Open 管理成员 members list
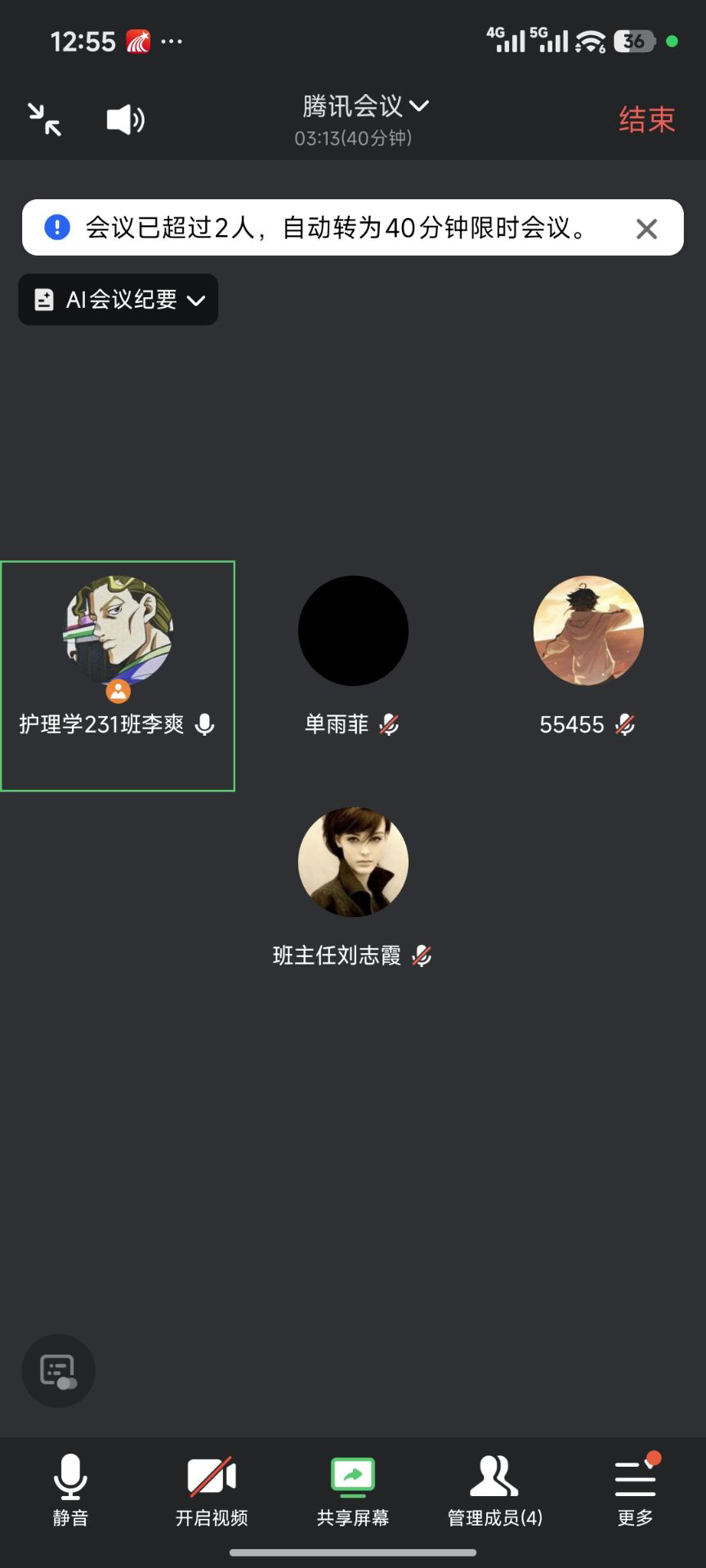 (494, 1490)
